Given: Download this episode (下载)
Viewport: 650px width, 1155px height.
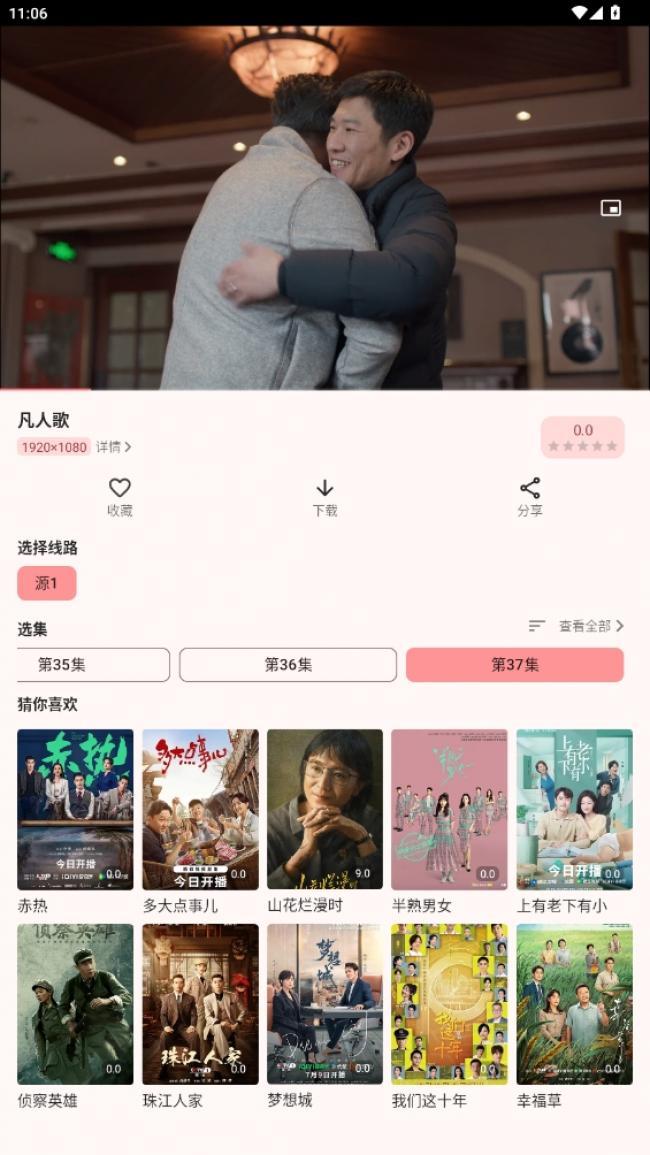Looking at the screenshot, I should (x=324, y=496).
